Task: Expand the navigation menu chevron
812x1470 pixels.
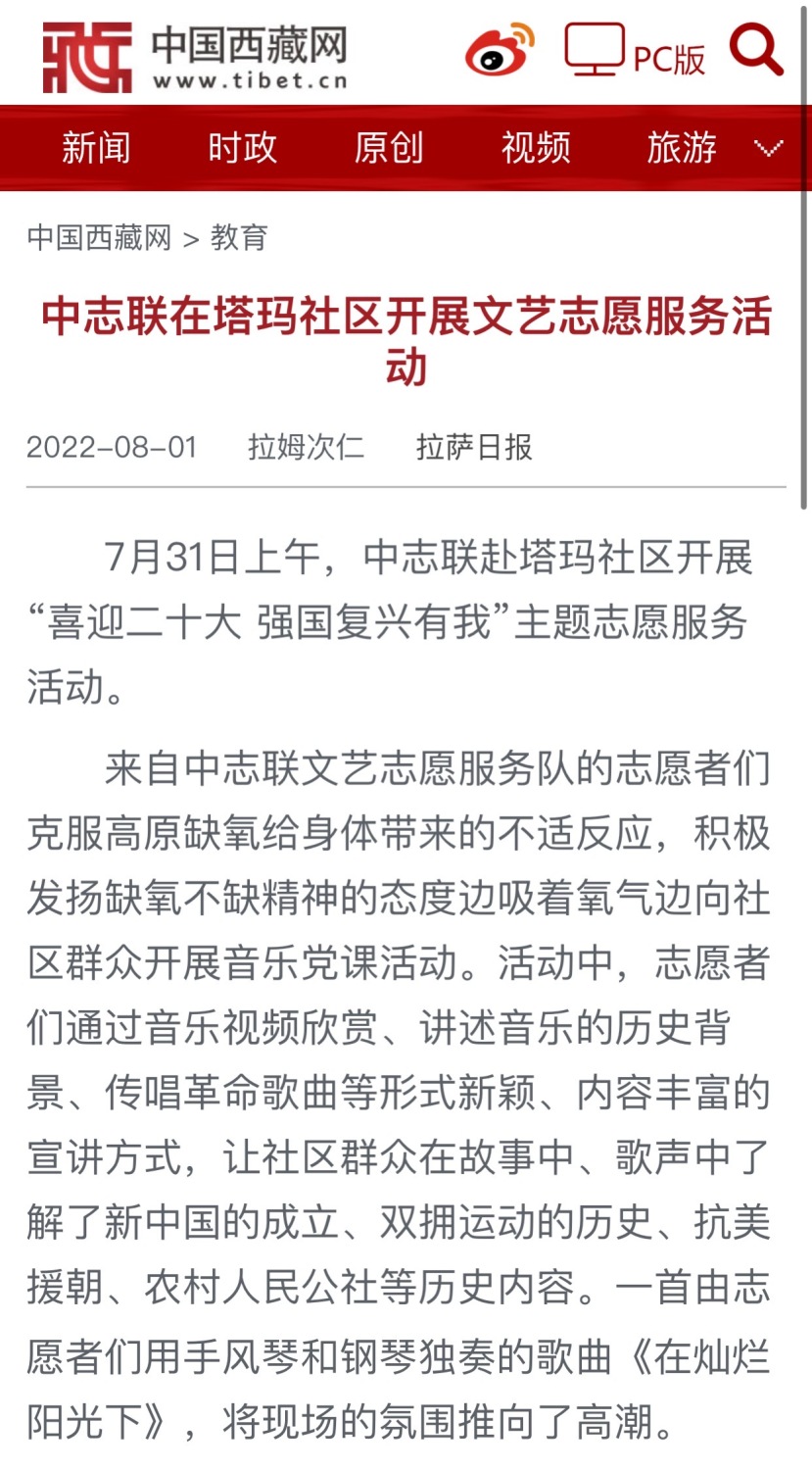Action: tap(769, 148)
